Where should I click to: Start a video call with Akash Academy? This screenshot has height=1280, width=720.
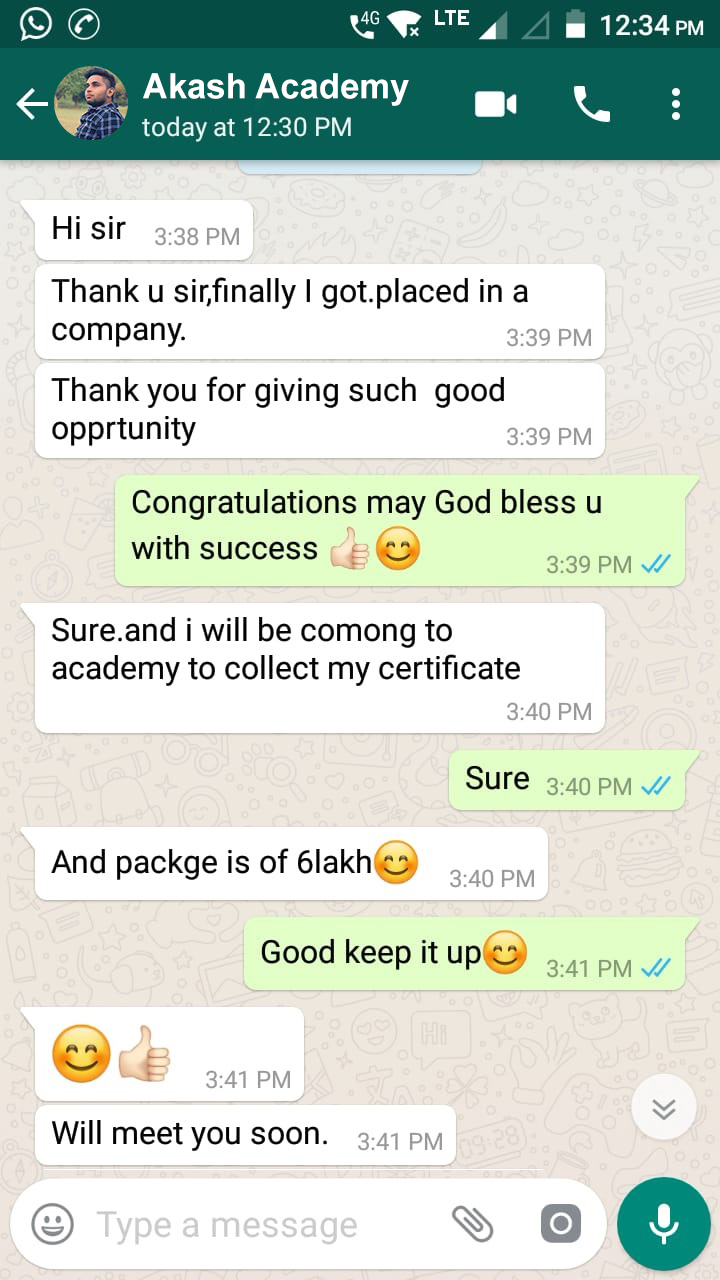click(x=495, y=103)
